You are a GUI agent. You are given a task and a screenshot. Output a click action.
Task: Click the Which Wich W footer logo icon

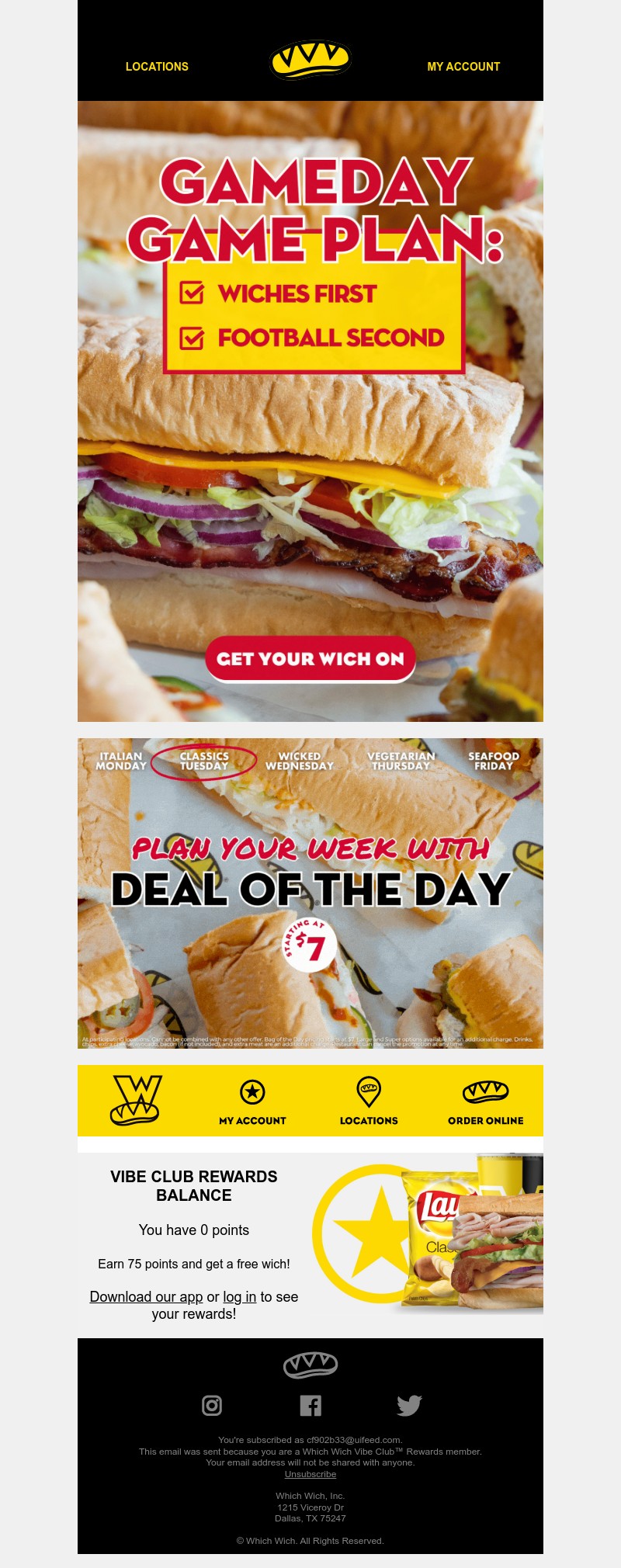click(137, 1101)
